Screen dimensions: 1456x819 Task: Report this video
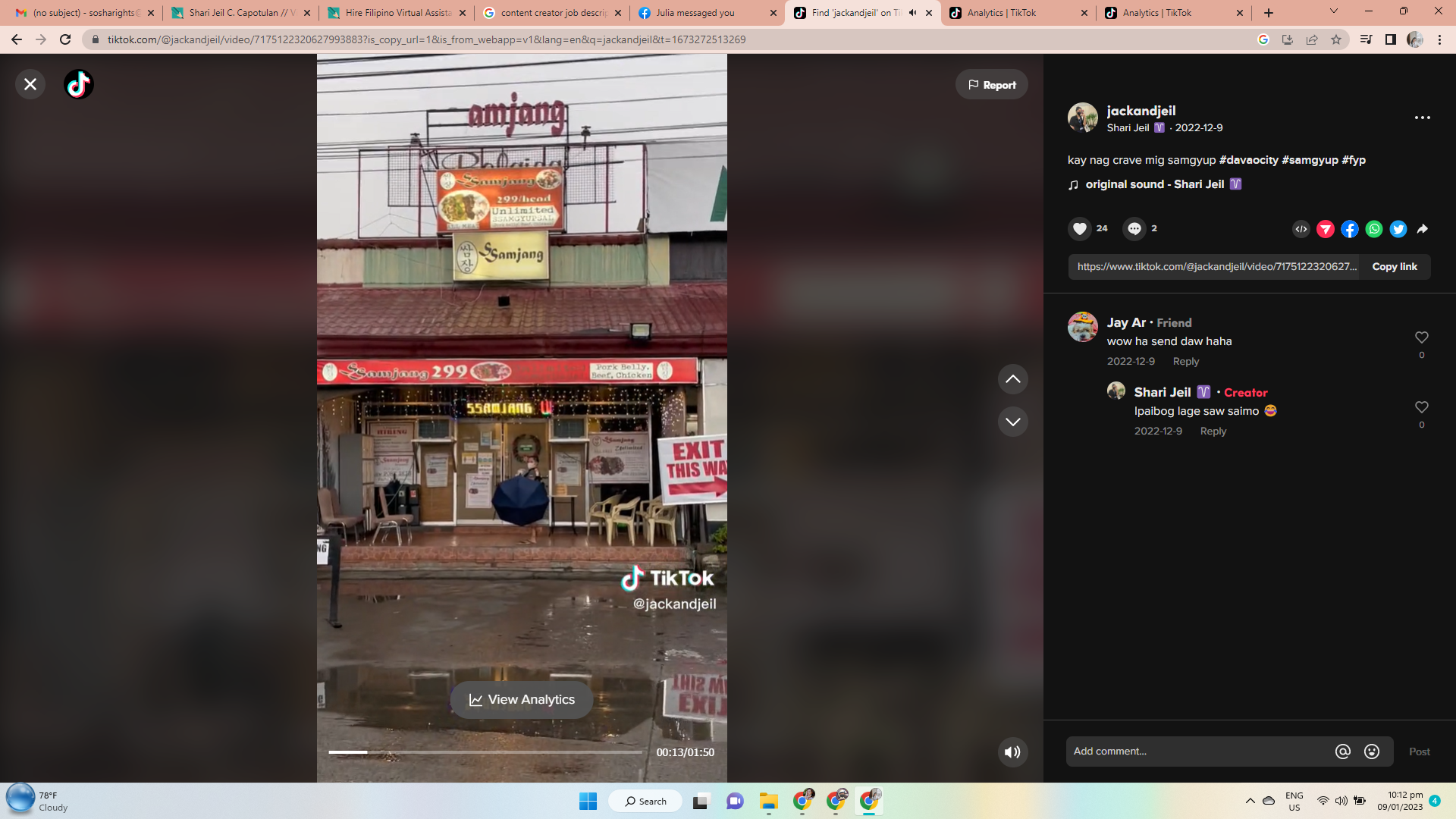click(x=991, y=85)
